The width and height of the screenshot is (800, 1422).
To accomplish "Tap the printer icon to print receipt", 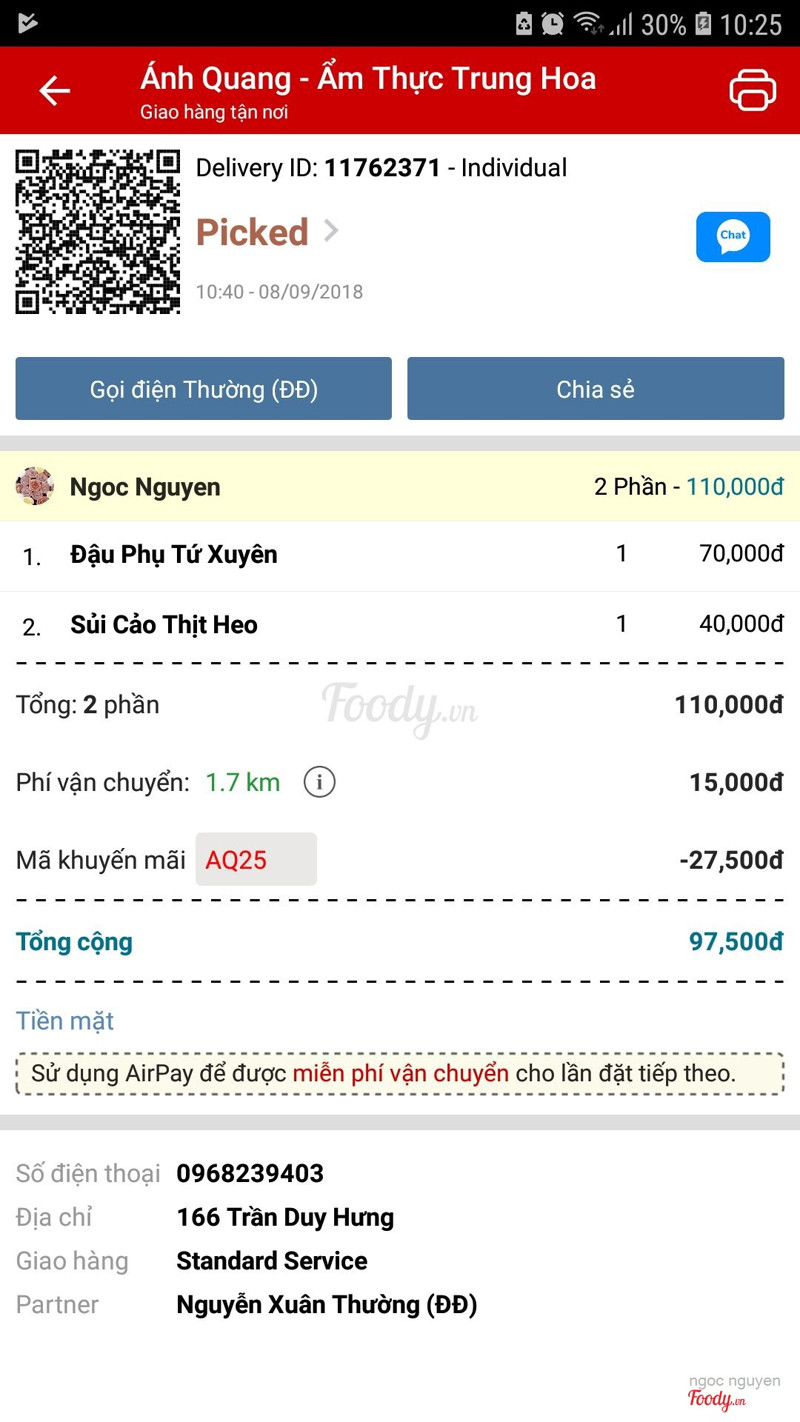I will pyautogui.click(x=752, y=90).
